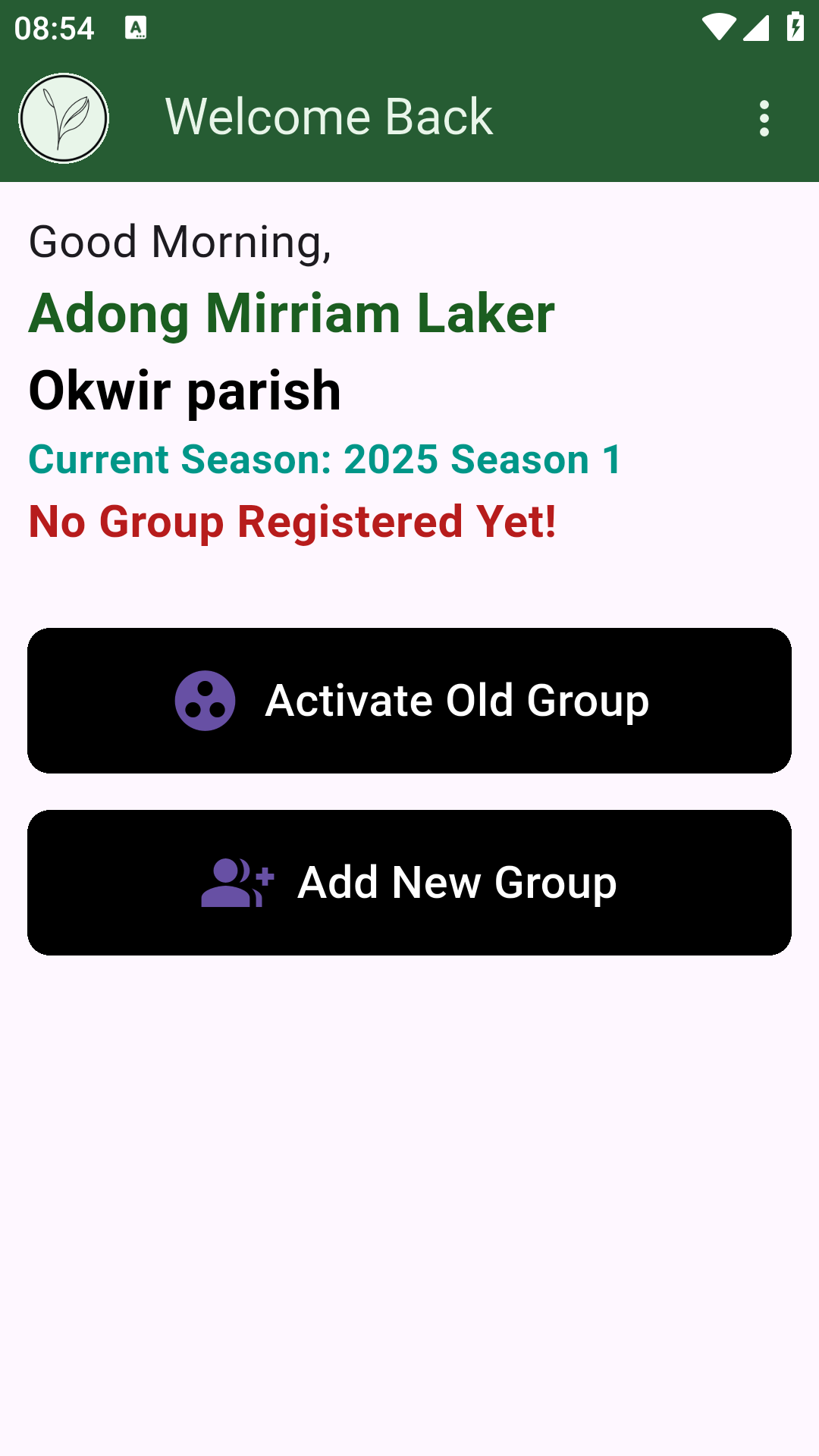Viewport: 819px width, 1456px height.
Task: Tap the Add New Group button
Action: tap(409, 882)
